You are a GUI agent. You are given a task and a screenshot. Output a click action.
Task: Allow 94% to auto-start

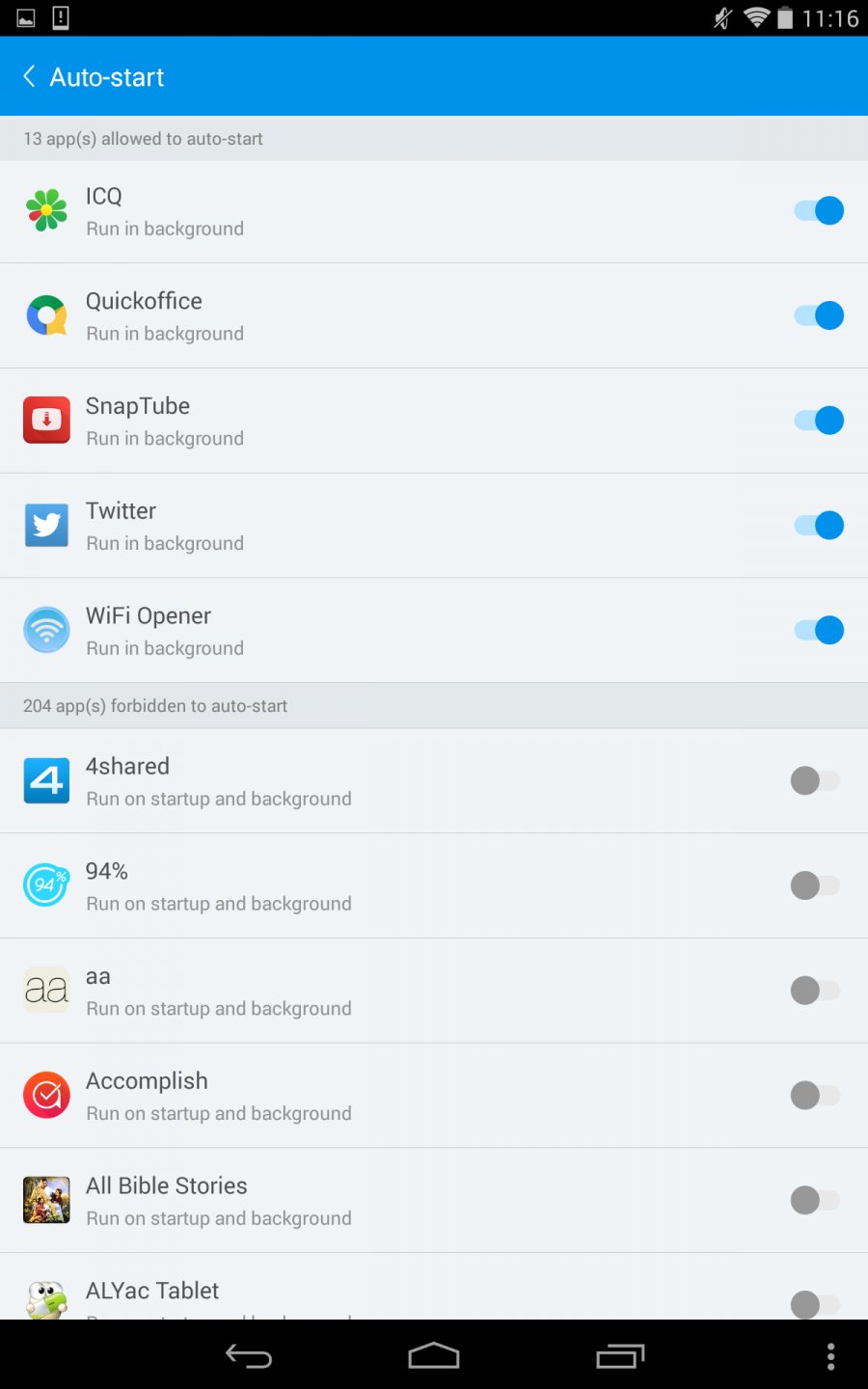(x=815, y=885)
